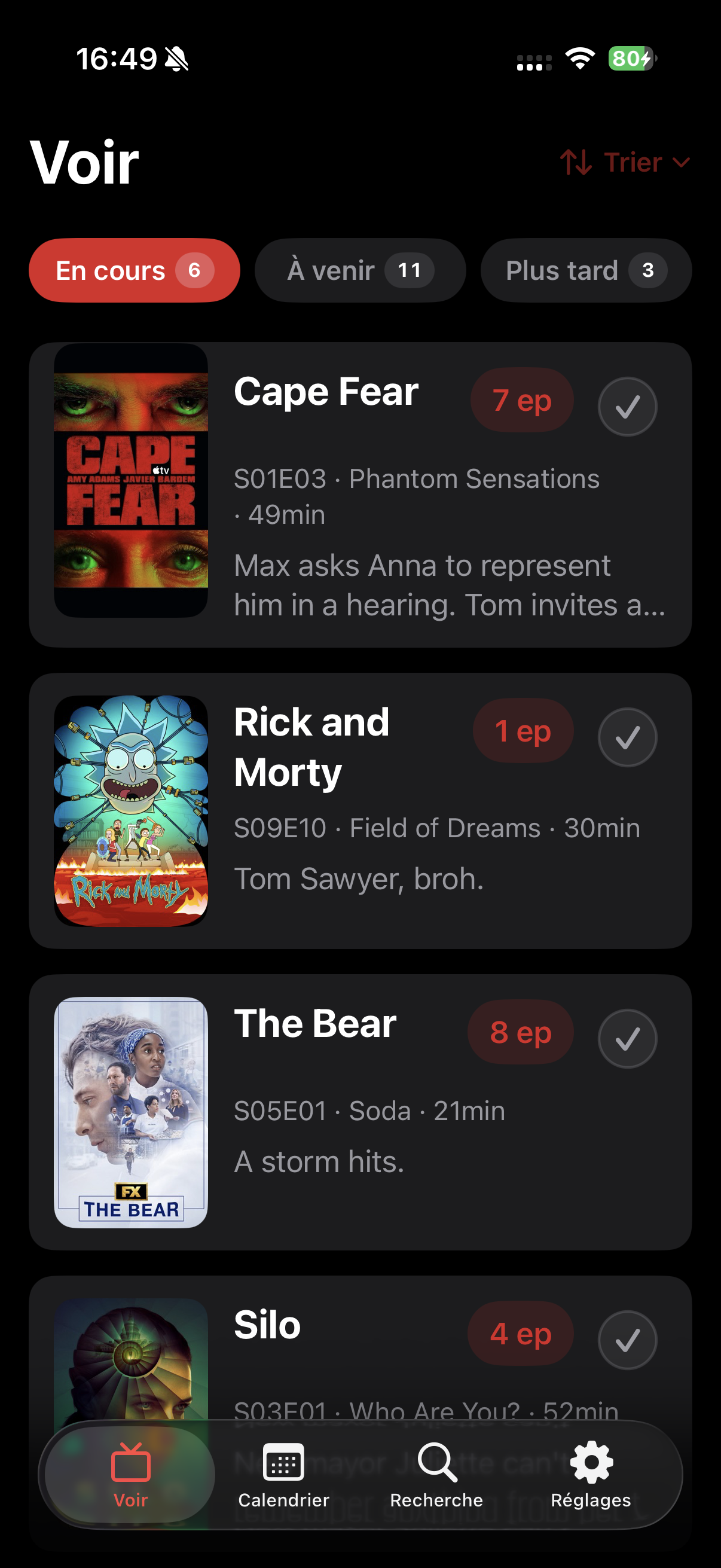
Task: Mark Silo episode as watched
Action: [627, 1340]
